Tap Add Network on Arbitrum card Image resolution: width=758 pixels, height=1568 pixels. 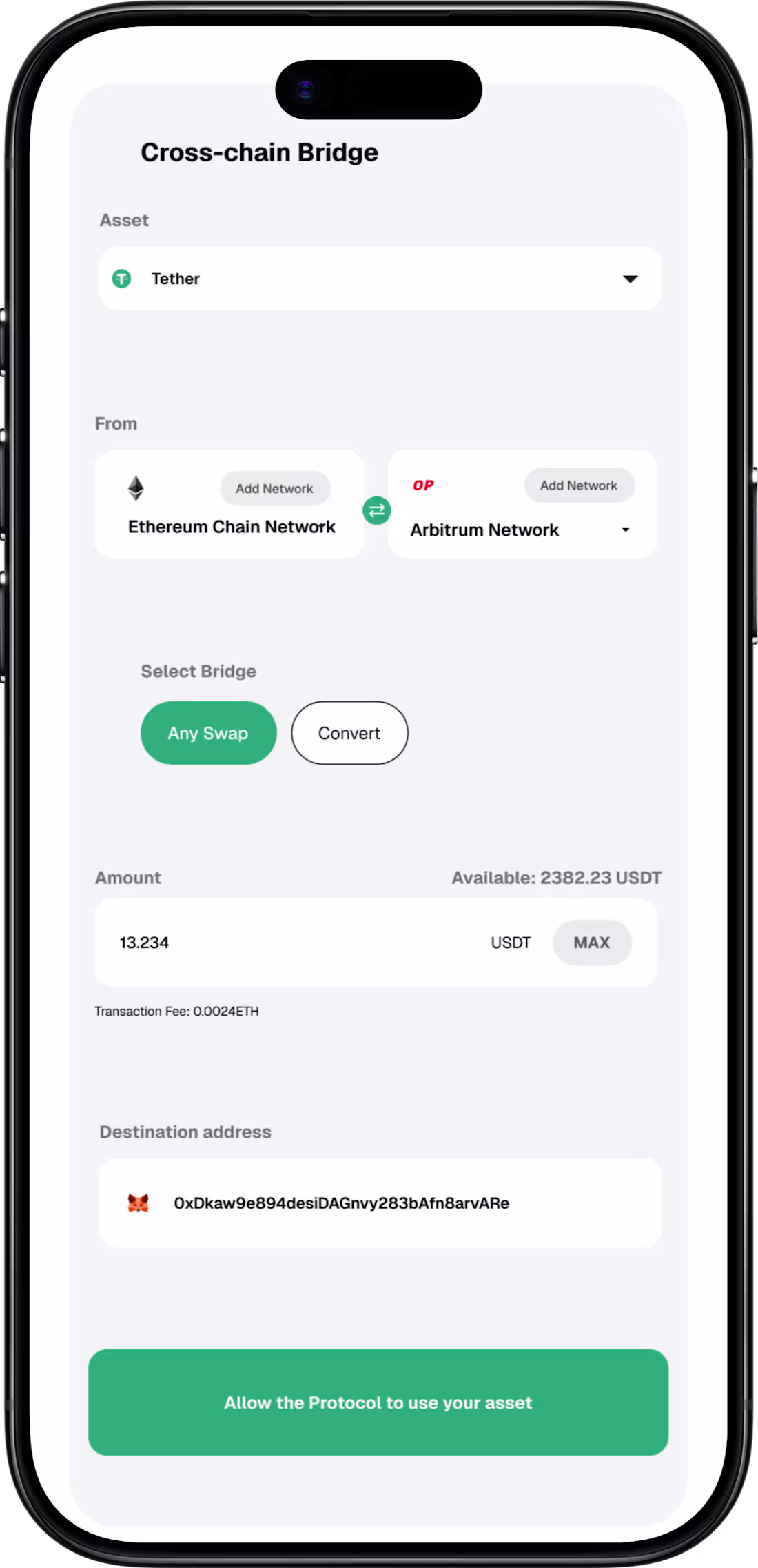[579, 485]
